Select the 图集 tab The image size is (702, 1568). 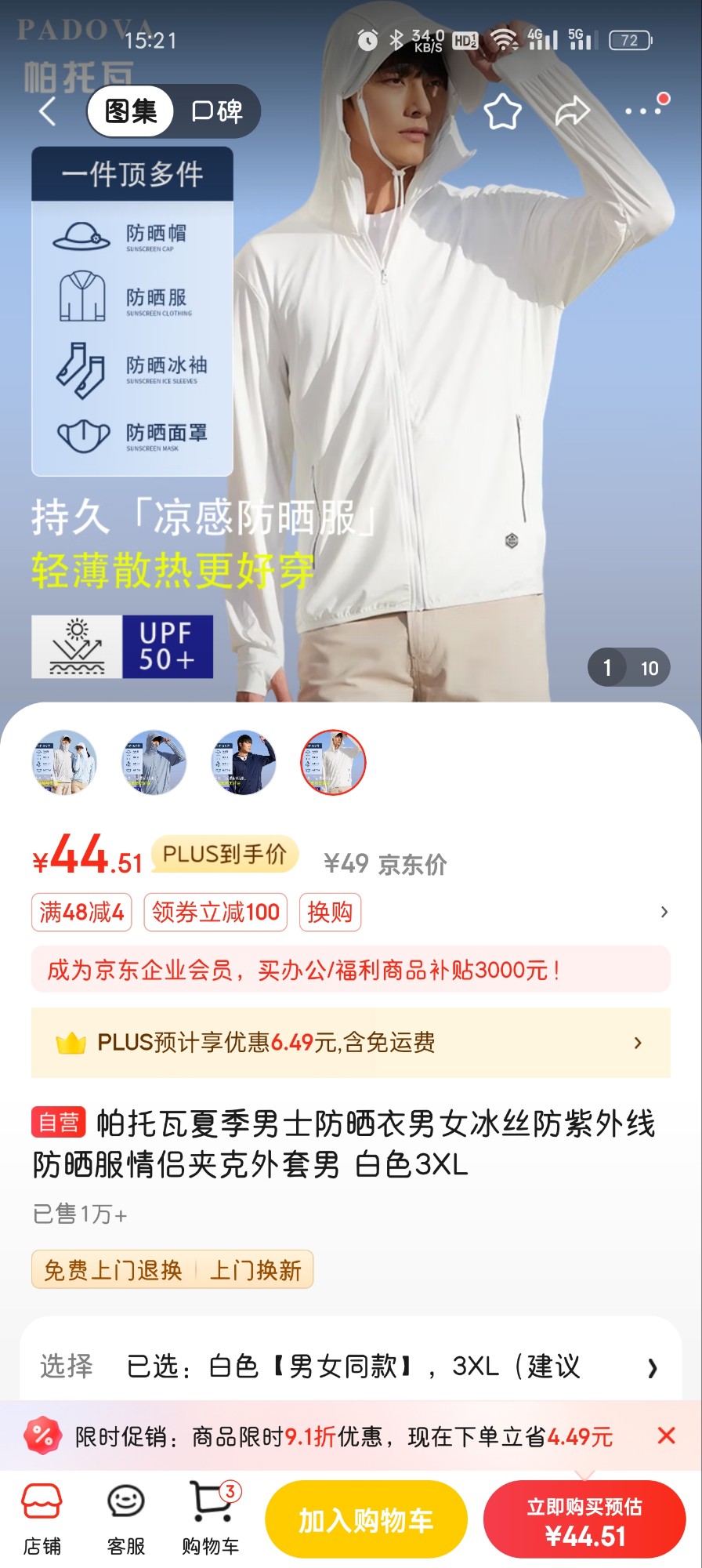(x=131, y=111)
